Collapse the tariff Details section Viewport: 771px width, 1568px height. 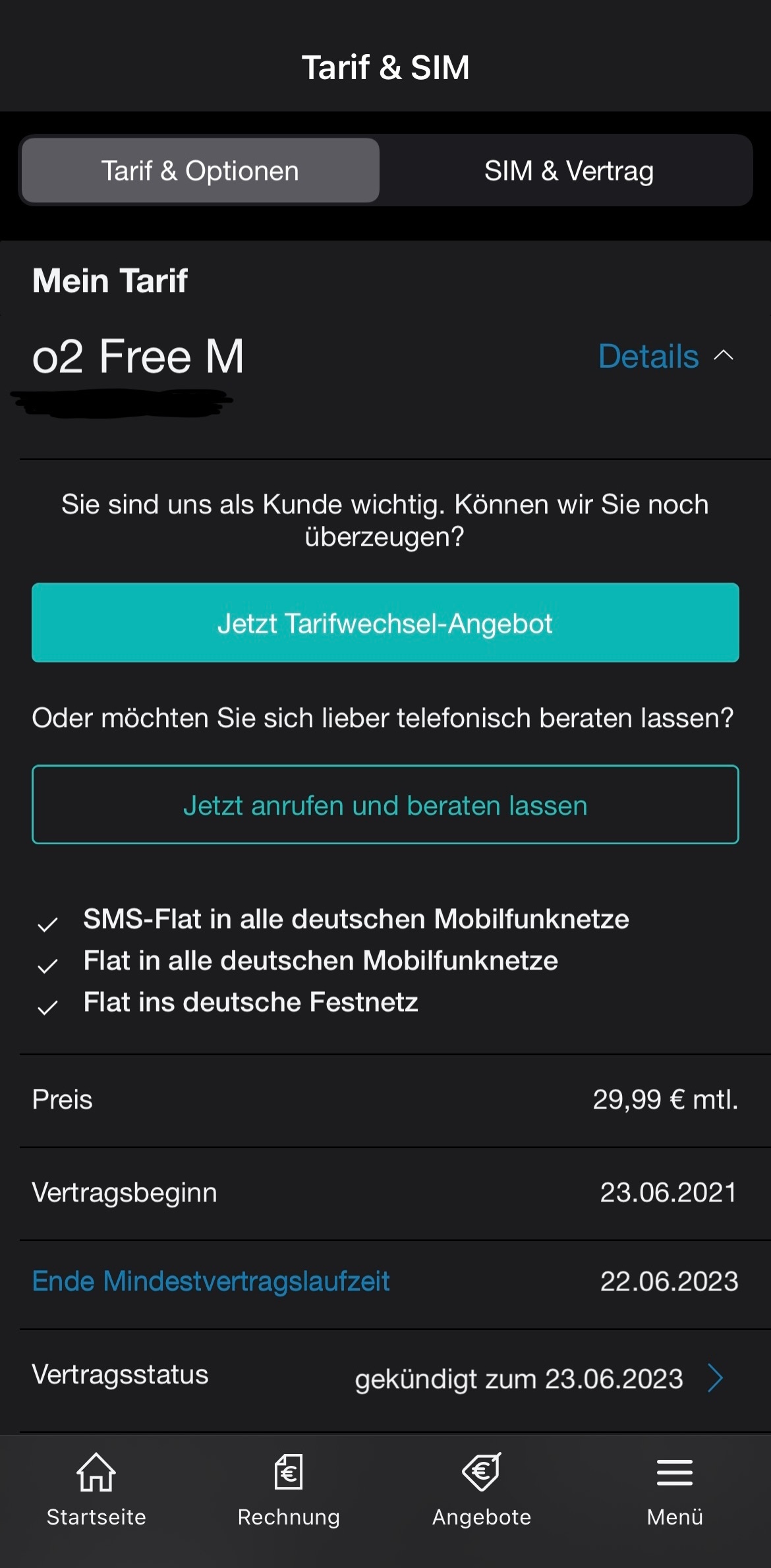(x=666, y=357)
